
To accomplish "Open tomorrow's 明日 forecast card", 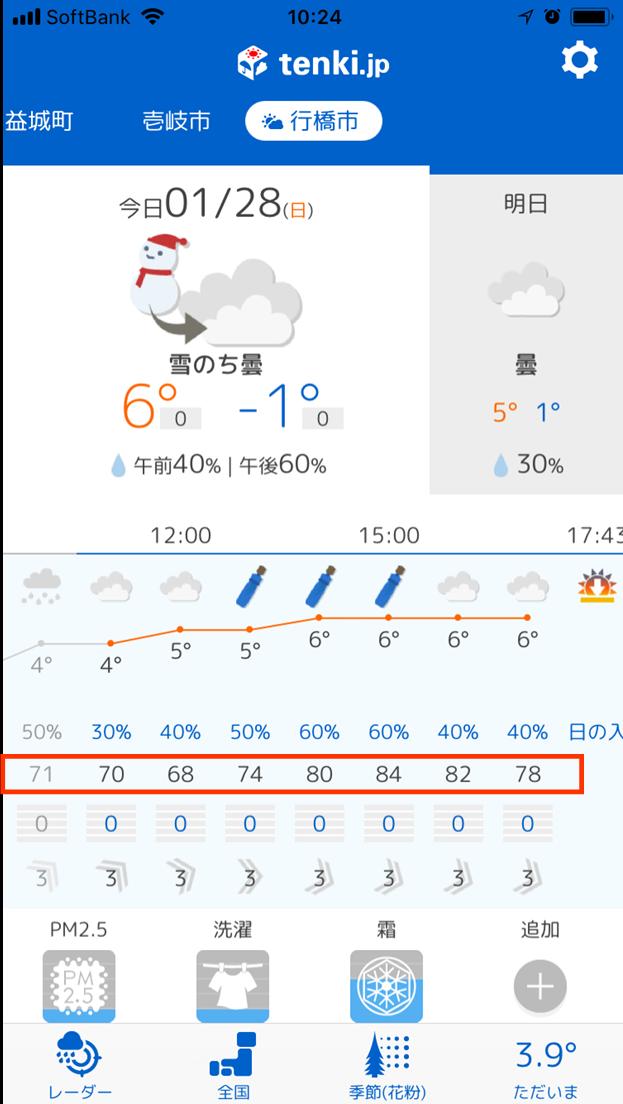I will coord(526,330).
